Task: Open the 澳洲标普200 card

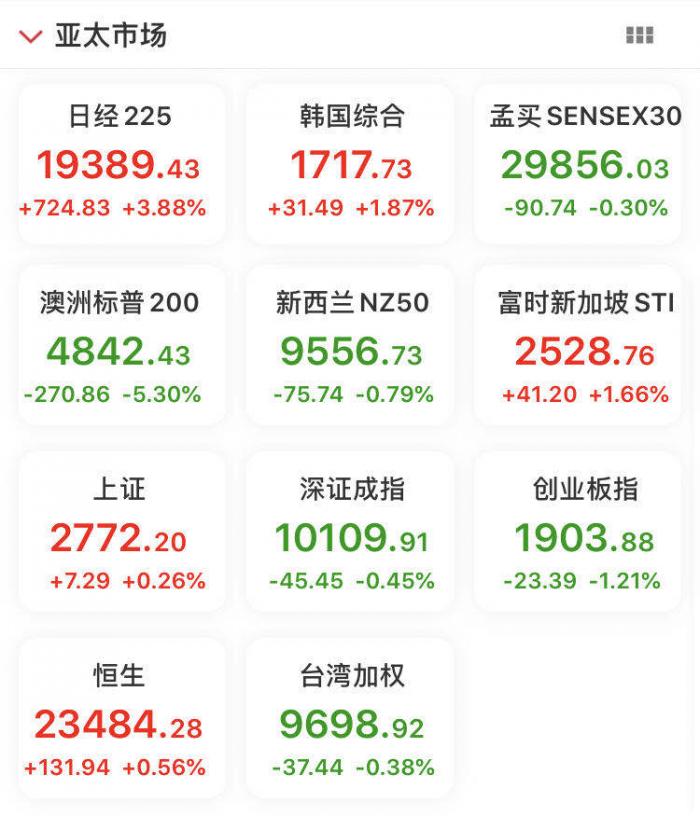Action: (121, 350)
